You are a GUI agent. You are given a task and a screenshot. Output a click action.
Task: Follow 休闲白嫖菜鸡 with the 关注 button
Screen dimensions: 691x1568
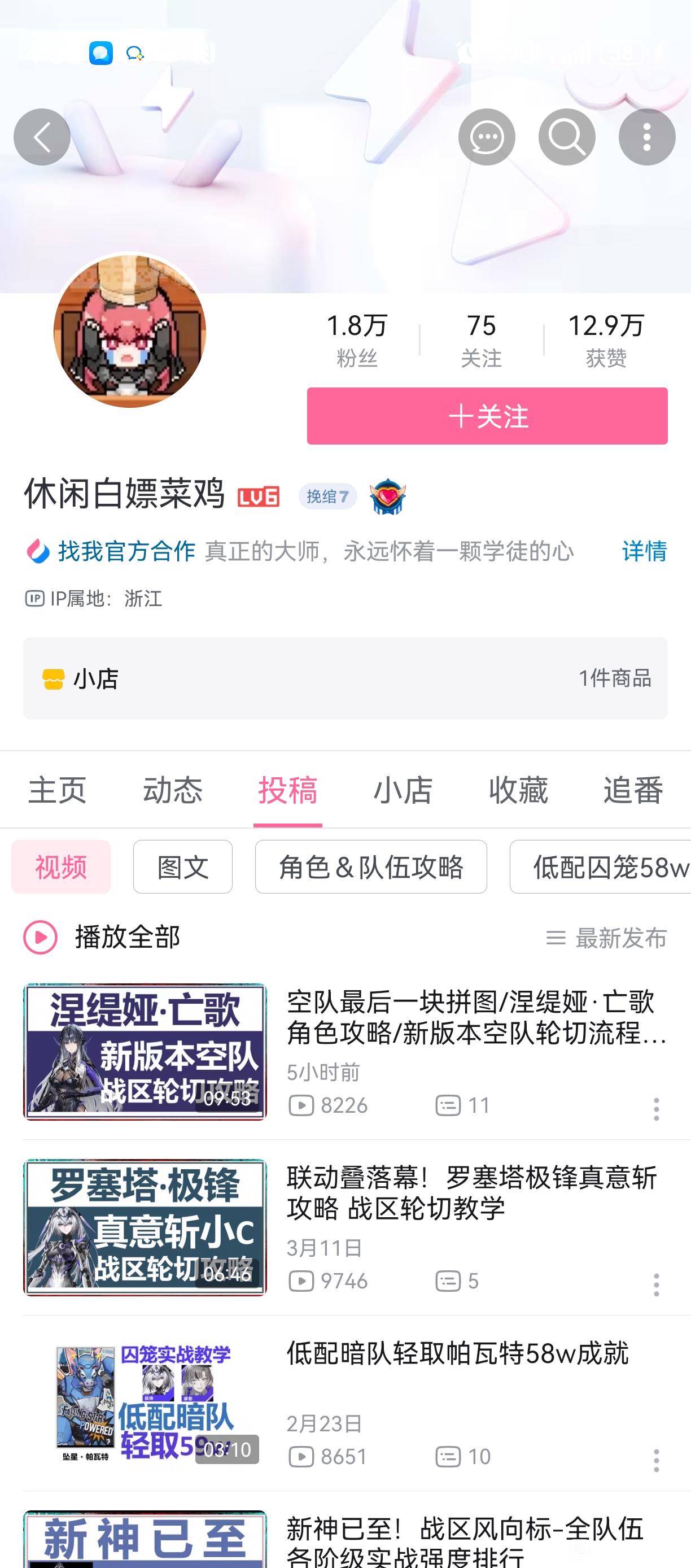[x=487, y=416]
